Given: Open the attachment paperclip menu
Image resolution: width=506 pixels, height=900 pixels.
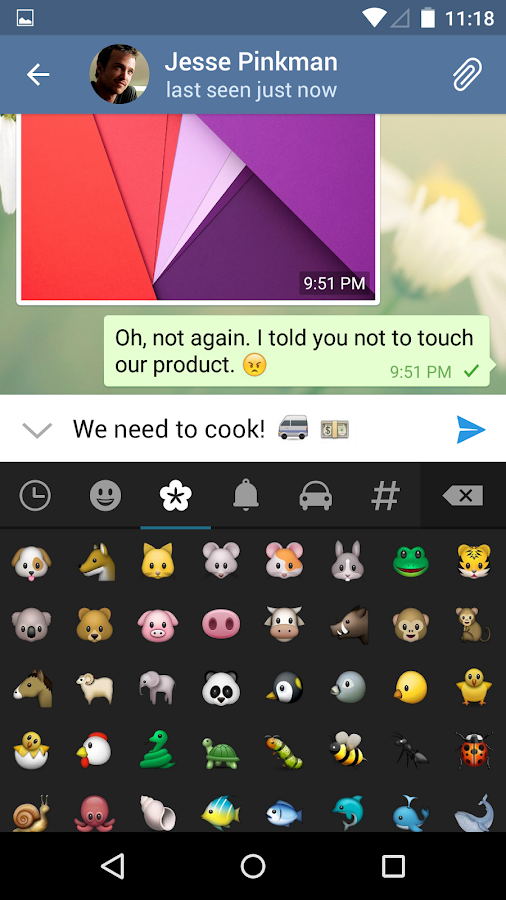Looking at the screenshot, I should tap(468, 75).
